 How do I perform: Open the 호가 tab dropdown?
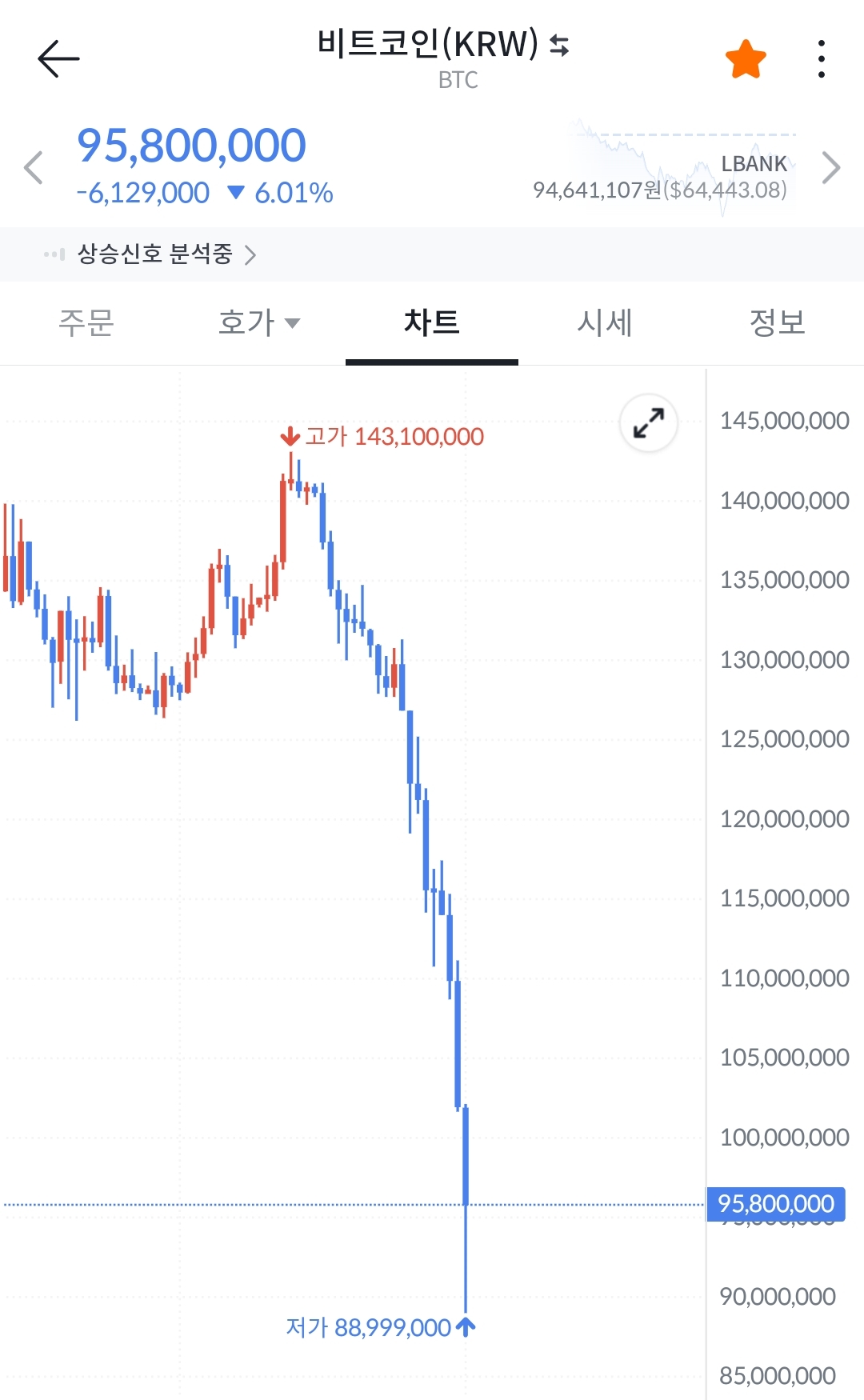pos(258,323)
